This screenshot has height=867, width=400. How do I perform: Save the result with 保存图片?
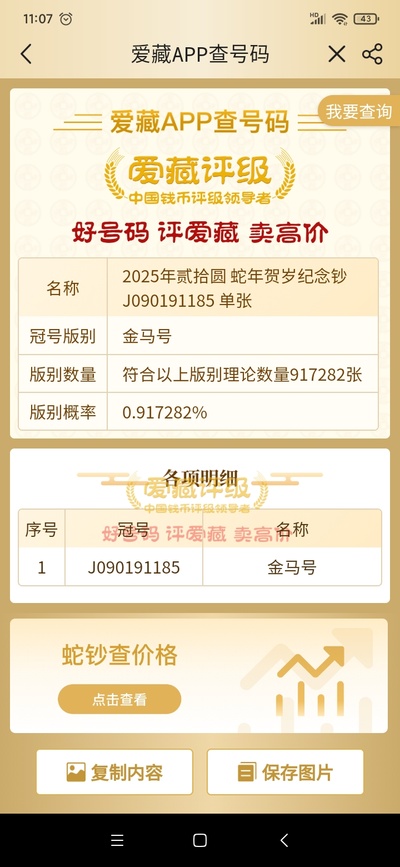click(285, 772)
